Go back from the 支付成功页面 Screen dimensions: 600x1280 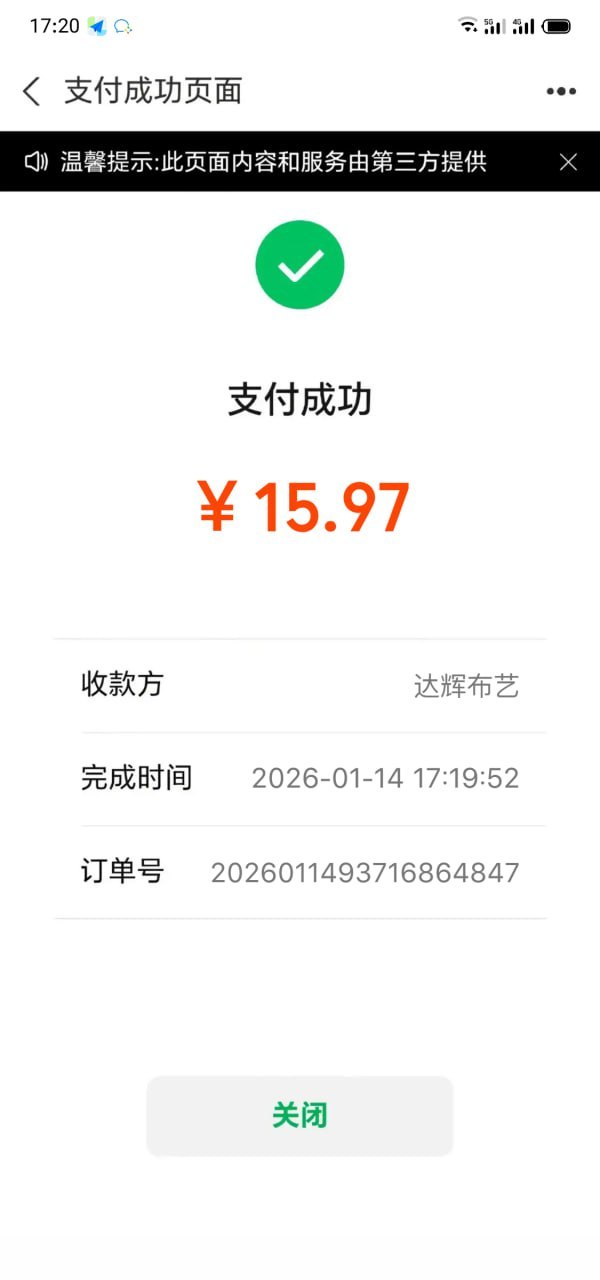[32, 91]
